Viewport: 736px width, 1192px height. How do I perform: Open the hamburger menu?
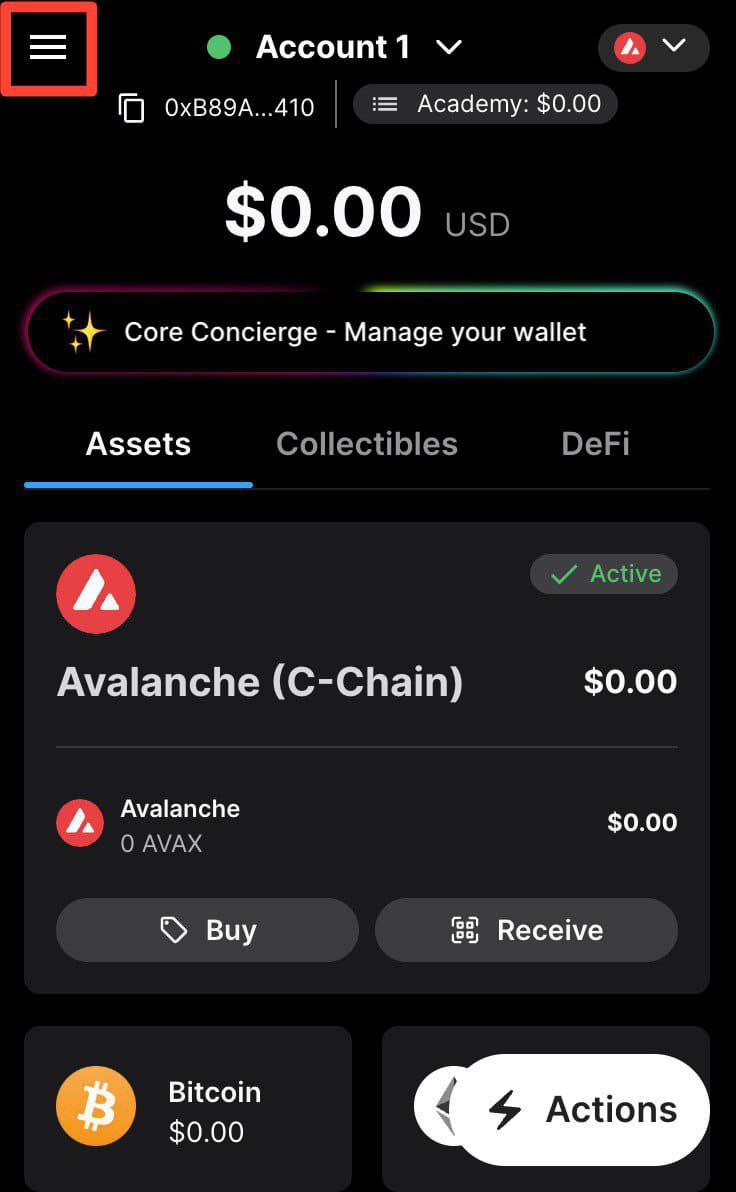(48, 47)
